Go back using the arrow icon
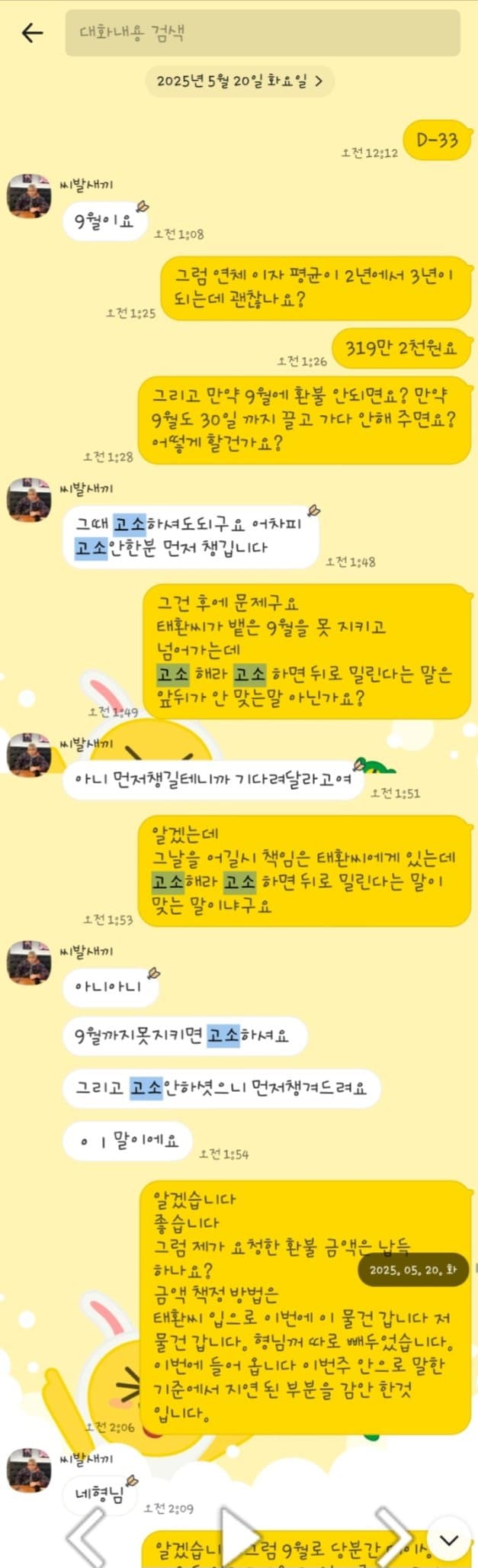Screen dimensions: 478x1568 click(32, 33)
